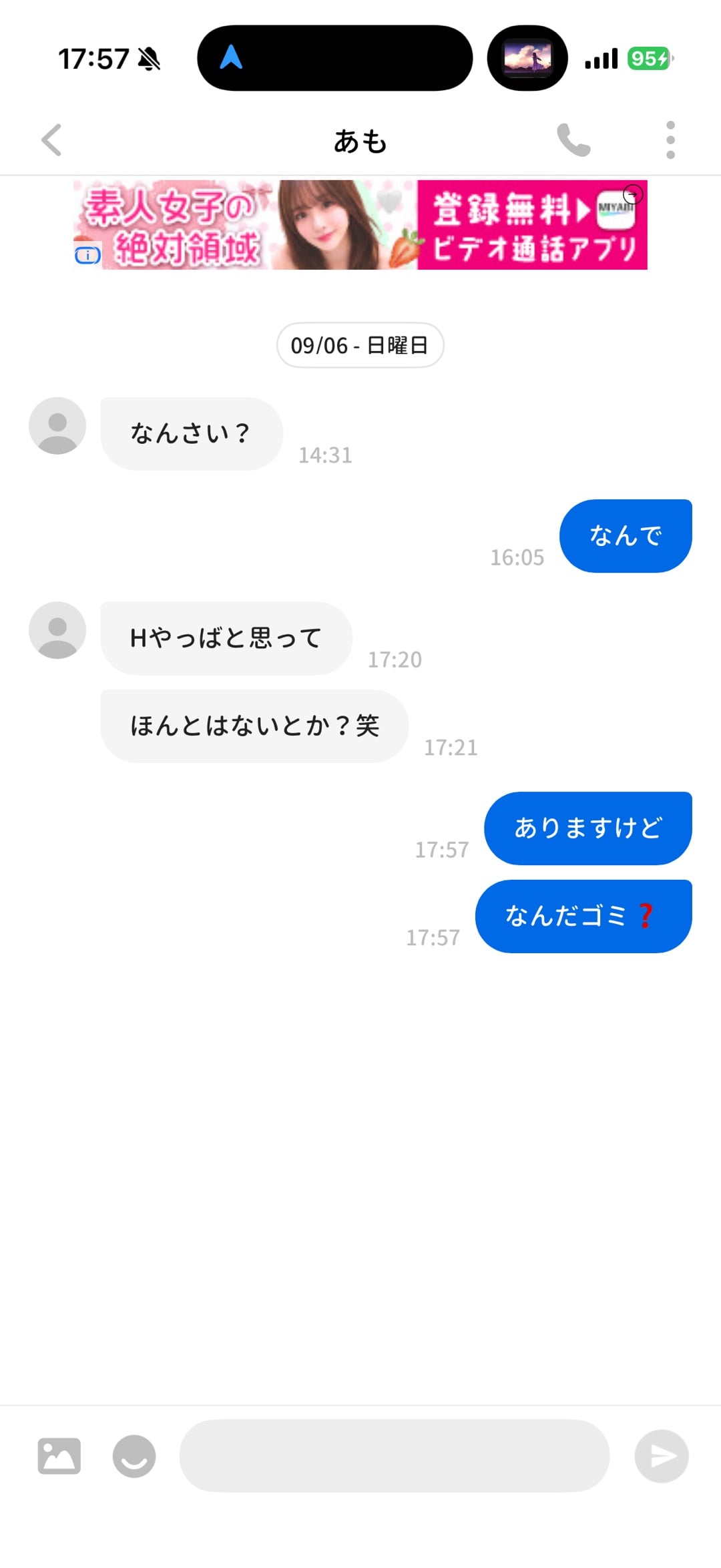Open the three-dot overflow menu
Screen dimensions: 721x1568
[670, 140]
